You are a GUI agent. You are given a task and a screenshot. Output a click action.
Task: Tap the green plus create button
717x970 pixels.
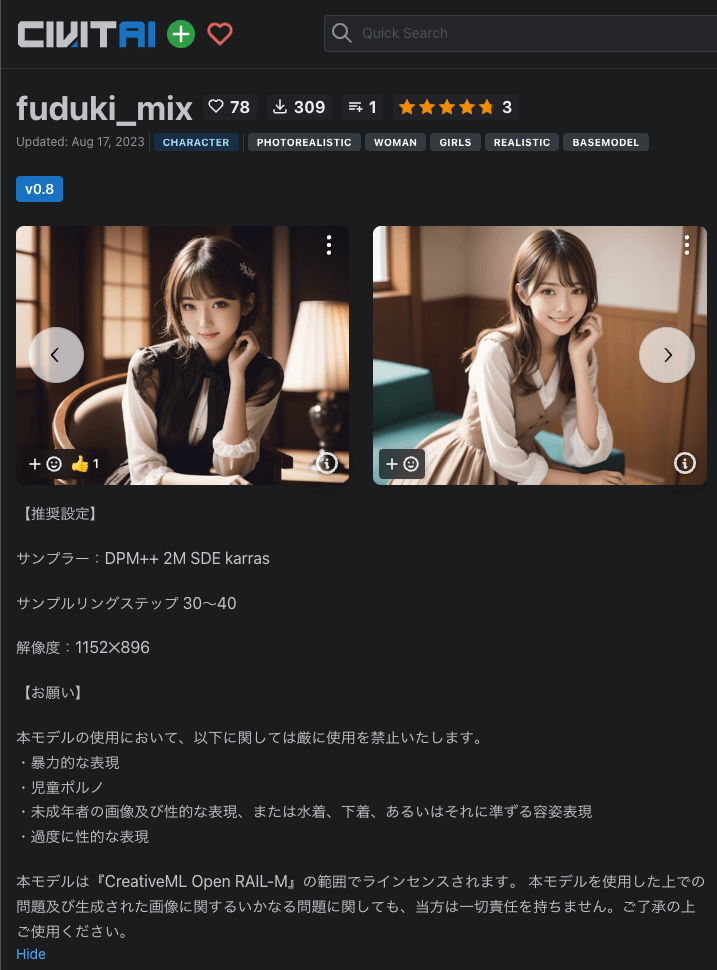coord(180,34)
